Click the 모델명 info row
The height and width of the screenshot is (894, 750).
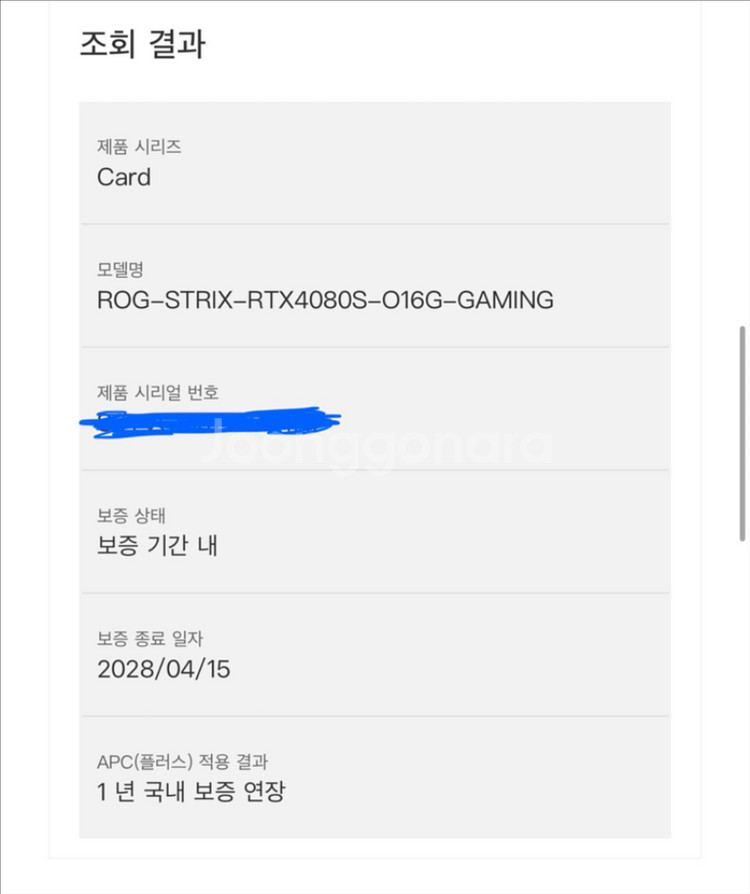tap(375, 285)
